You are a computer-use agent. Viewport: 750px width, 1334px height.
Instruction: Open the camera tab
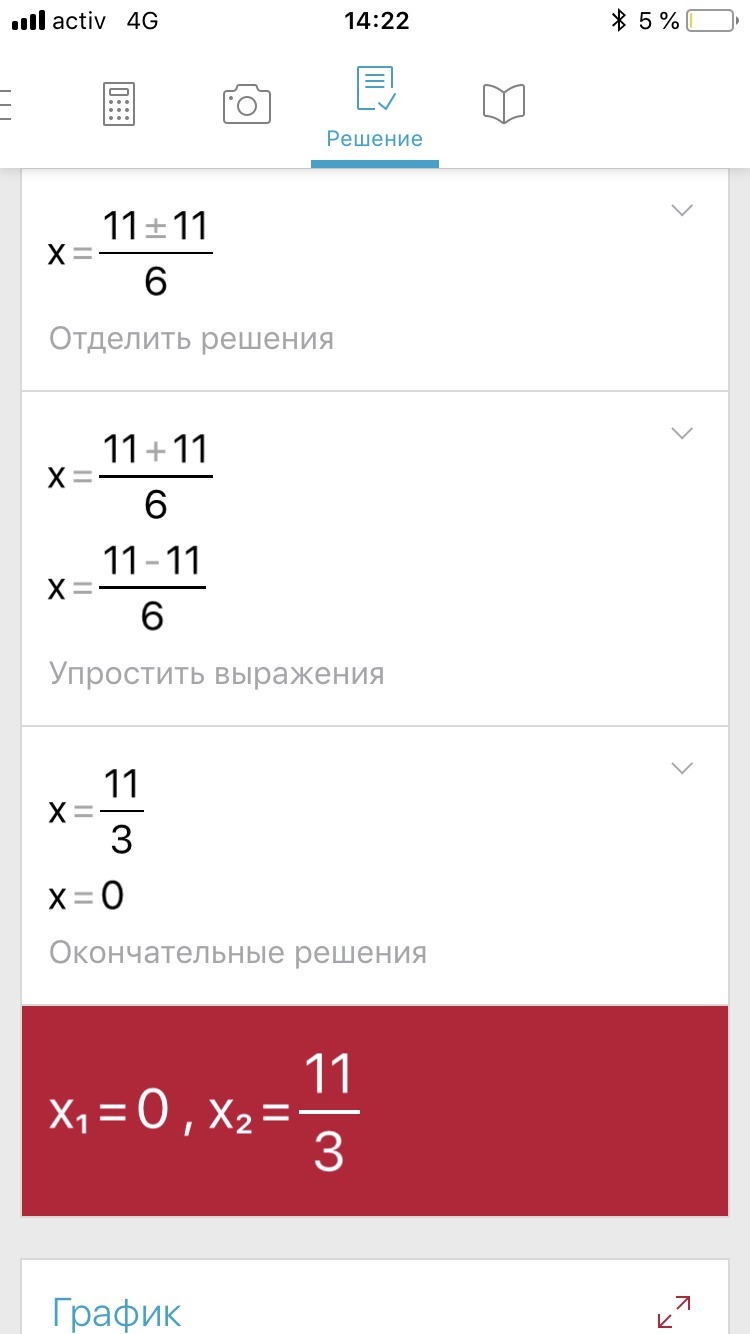[x=247, y=104]
